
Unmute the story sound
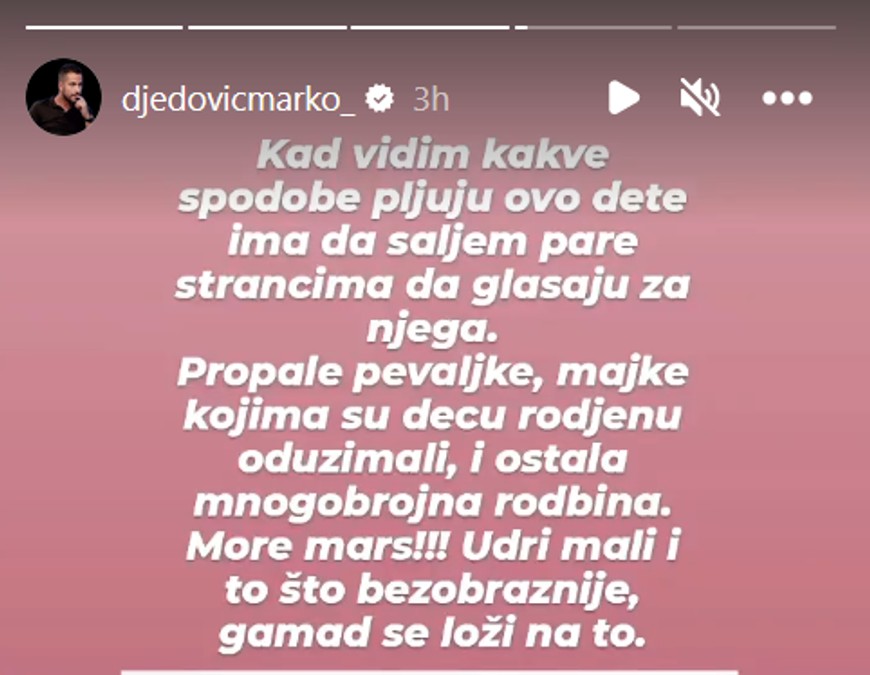coord(699,97)
